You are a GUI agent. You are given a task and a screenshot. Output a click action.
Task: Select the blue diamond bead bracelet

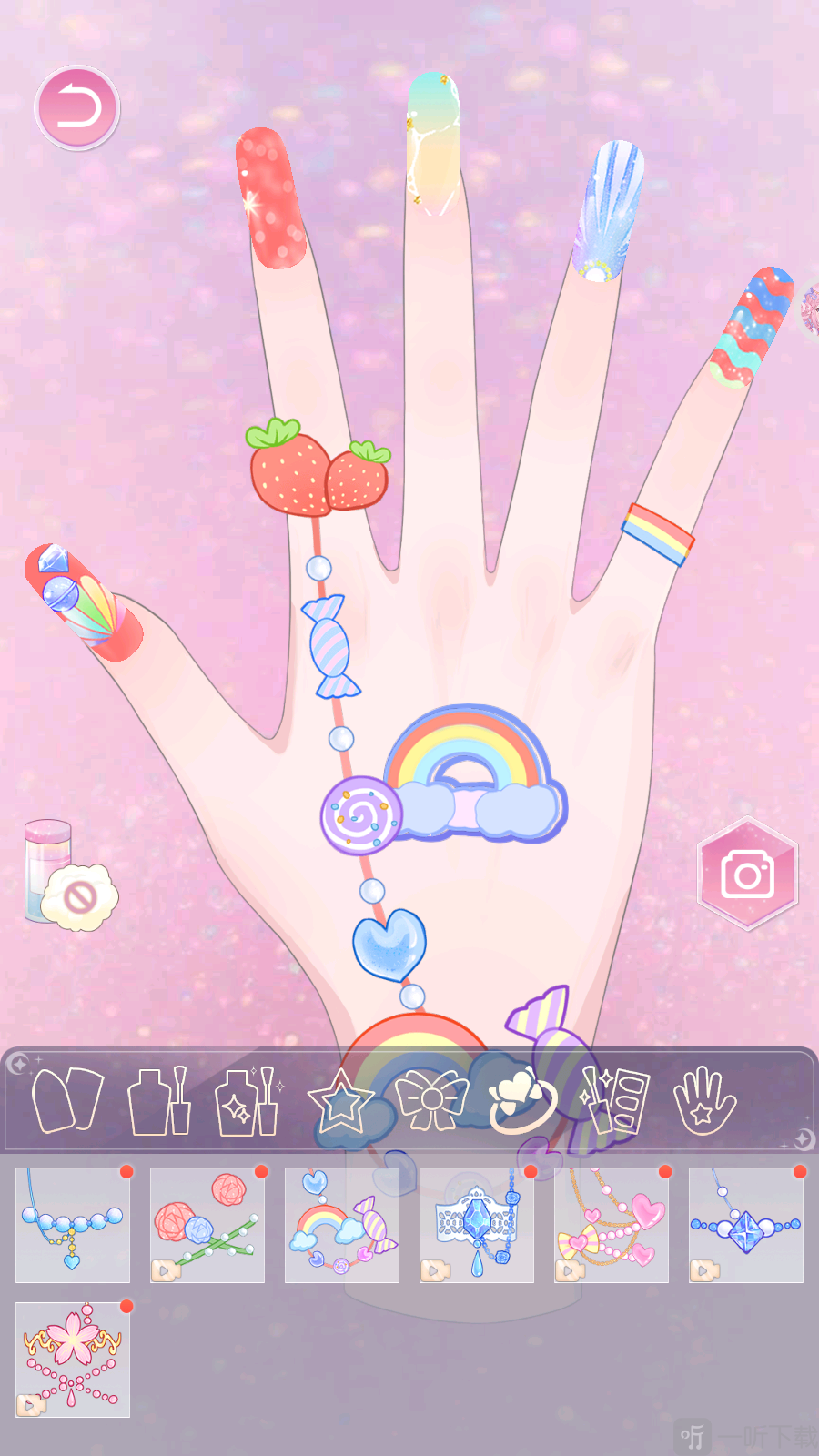(x=746, y=1225)
